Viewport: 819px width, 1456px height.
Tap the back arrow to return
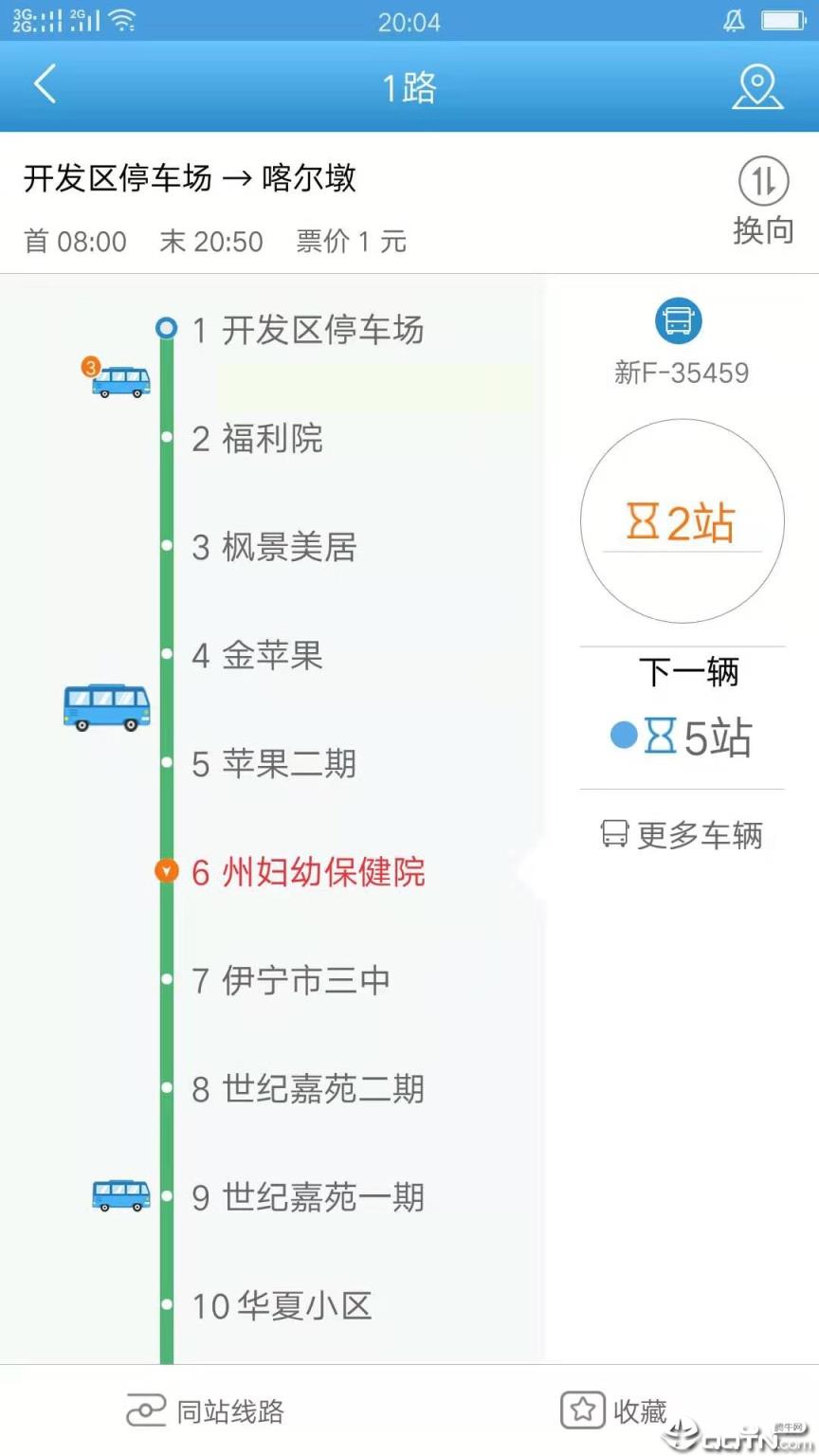[x=44, y=84]
